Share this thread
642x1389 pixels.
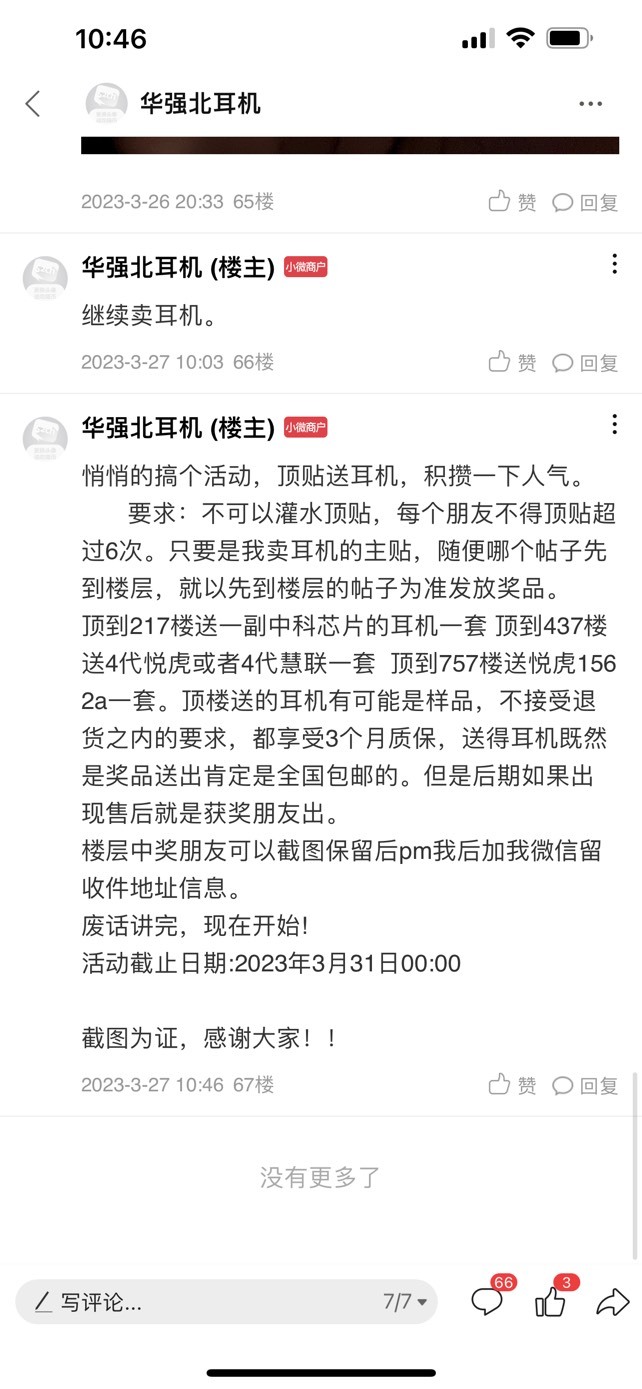(612, 1302)
